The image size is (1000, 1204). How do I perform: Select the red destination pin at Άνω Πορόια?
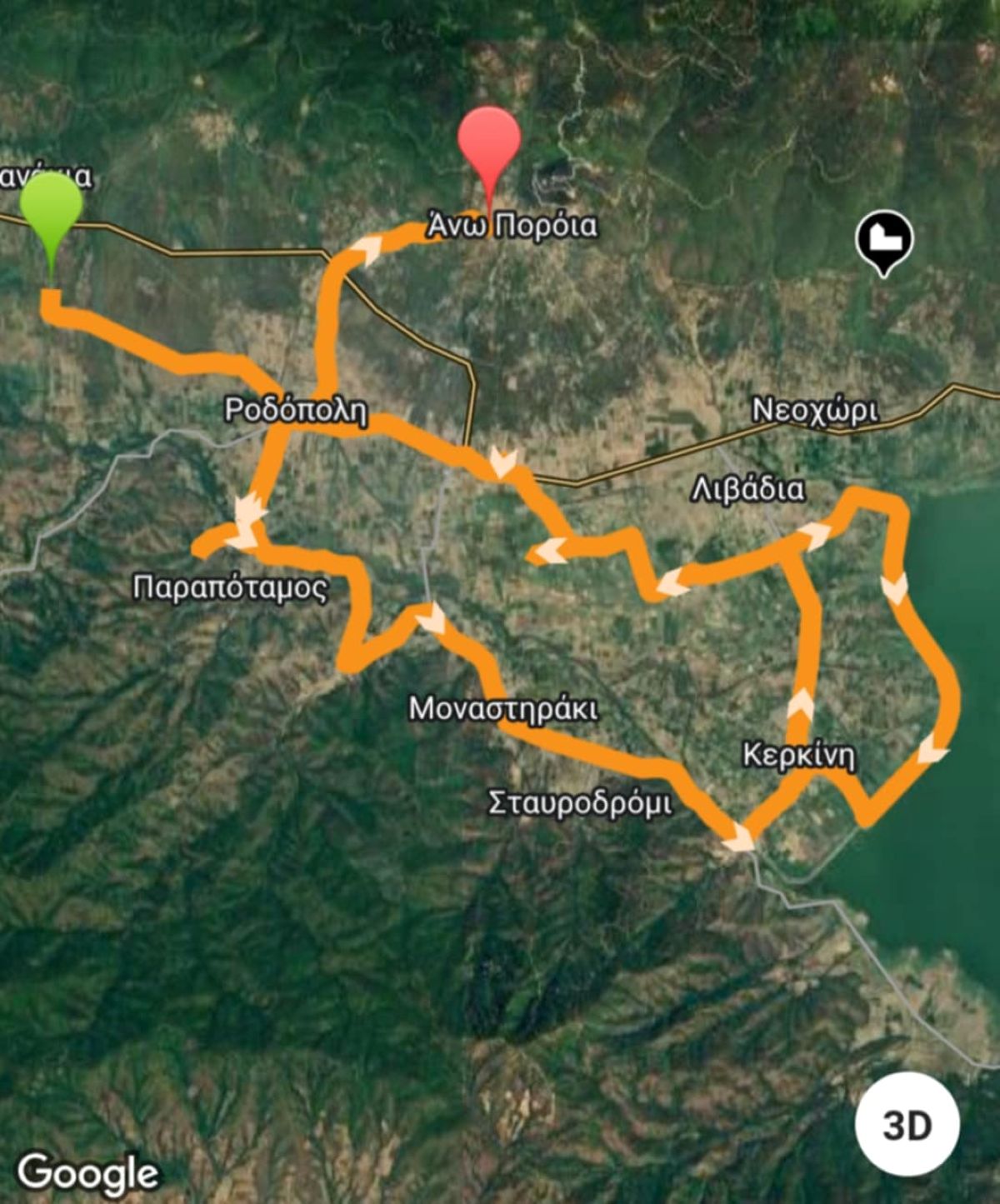(x=489, y=143)
